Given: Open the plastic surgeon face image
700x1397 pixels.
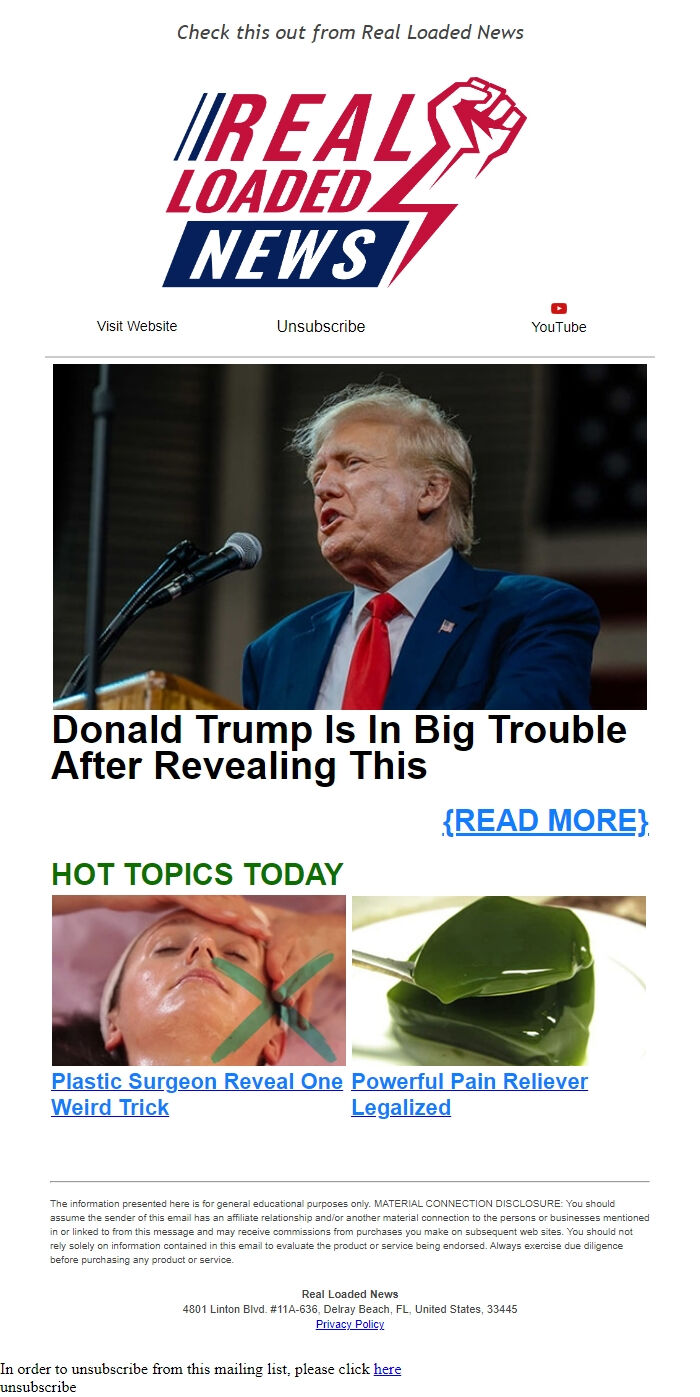Looking at the screenshot, I should (199, 980).
